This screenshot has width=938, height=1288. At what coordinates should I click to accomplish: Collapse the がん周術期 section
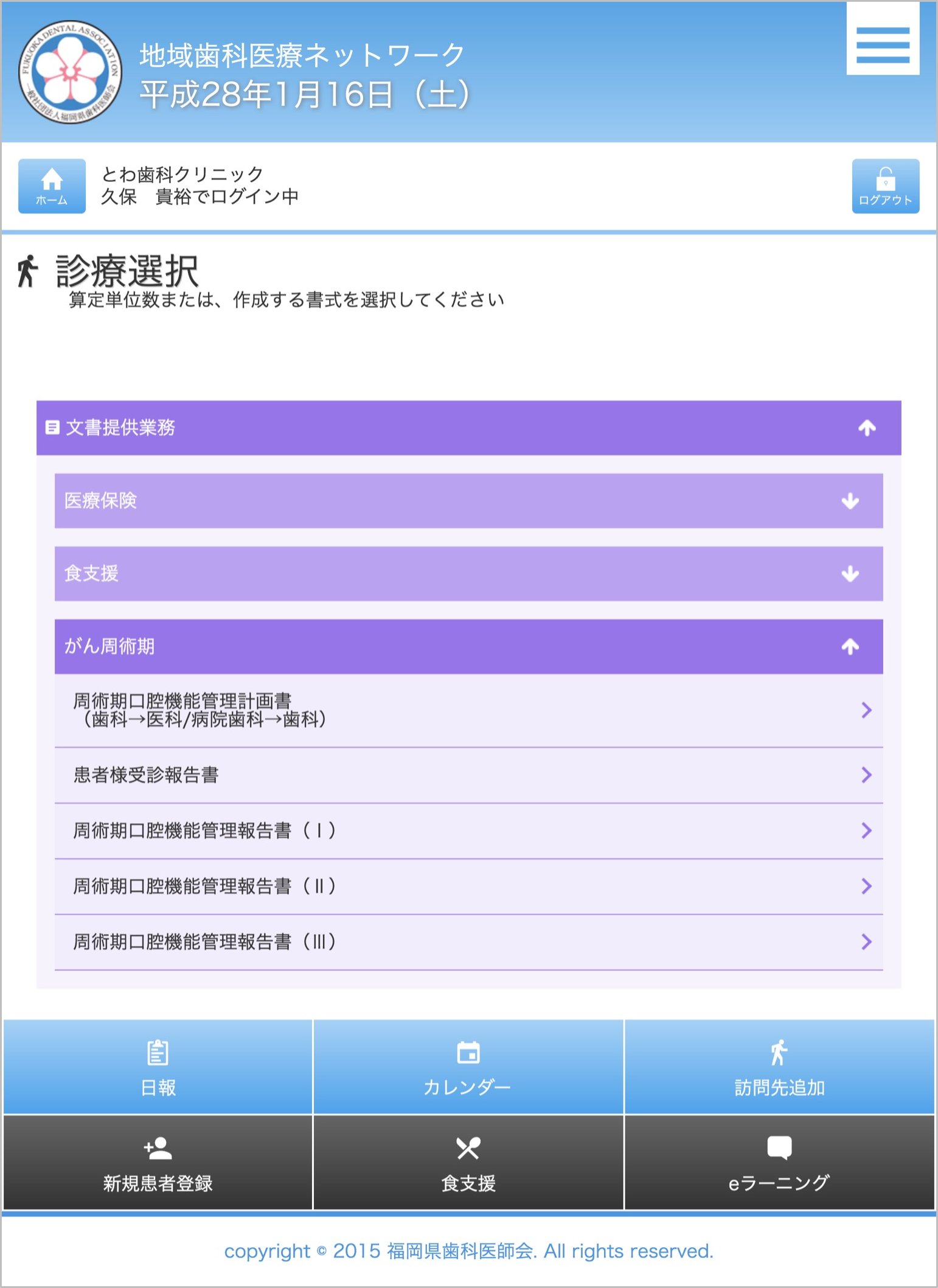(468, 646)
